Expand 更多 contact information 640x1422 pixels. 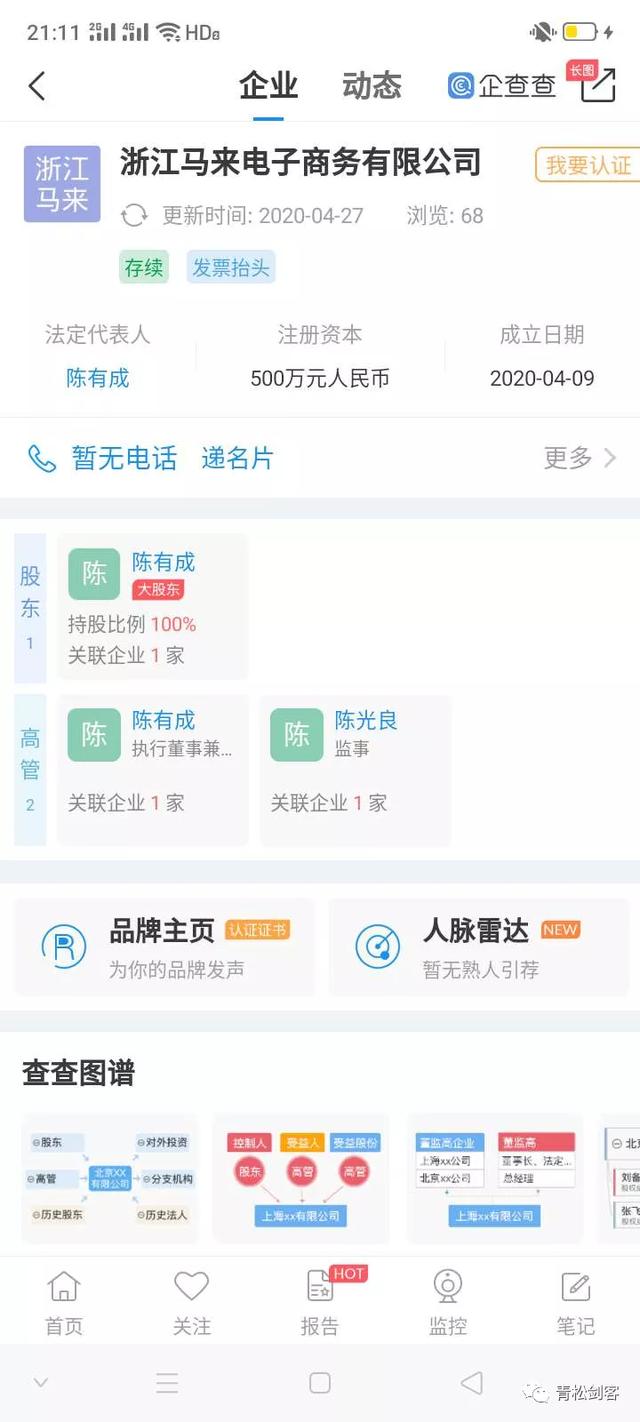(x=579, y=458)
